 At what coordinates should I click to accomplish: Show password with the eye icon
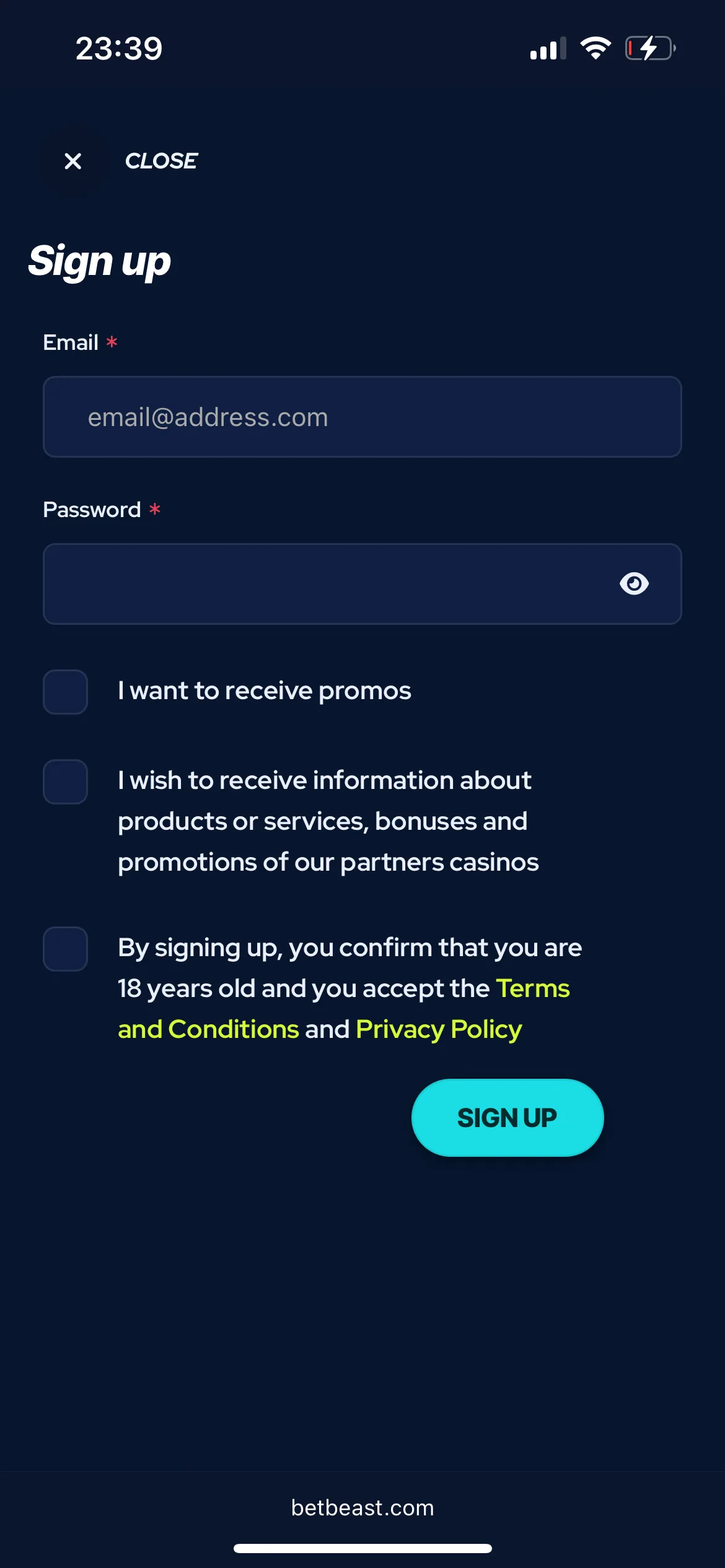coord(634,583)
